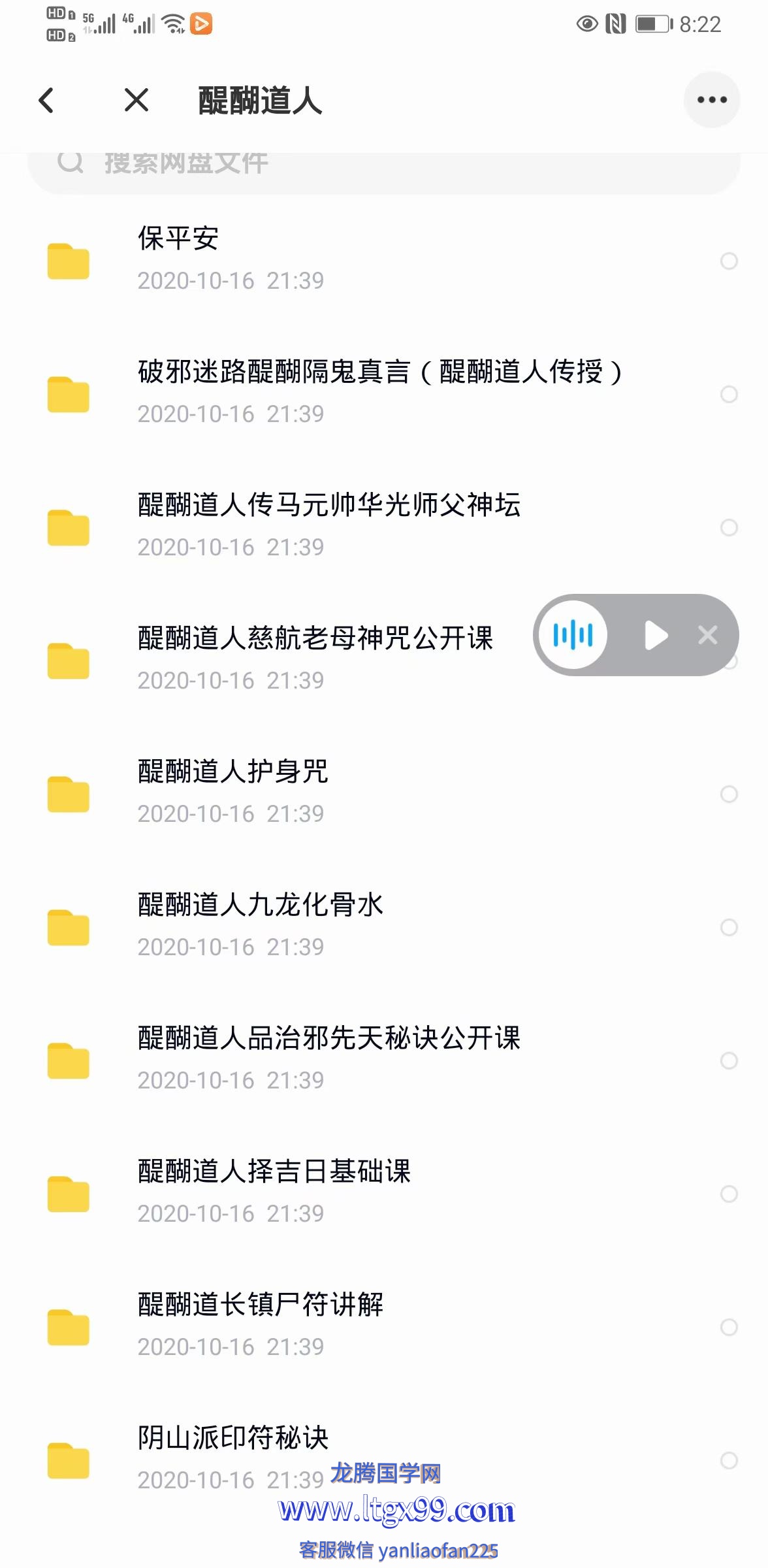Image resolution: width=768 pixels, height=1568 pixels.
Task: Open the 醍醐道人择吉日基础课 folder
Action: tap(384, 1193)
